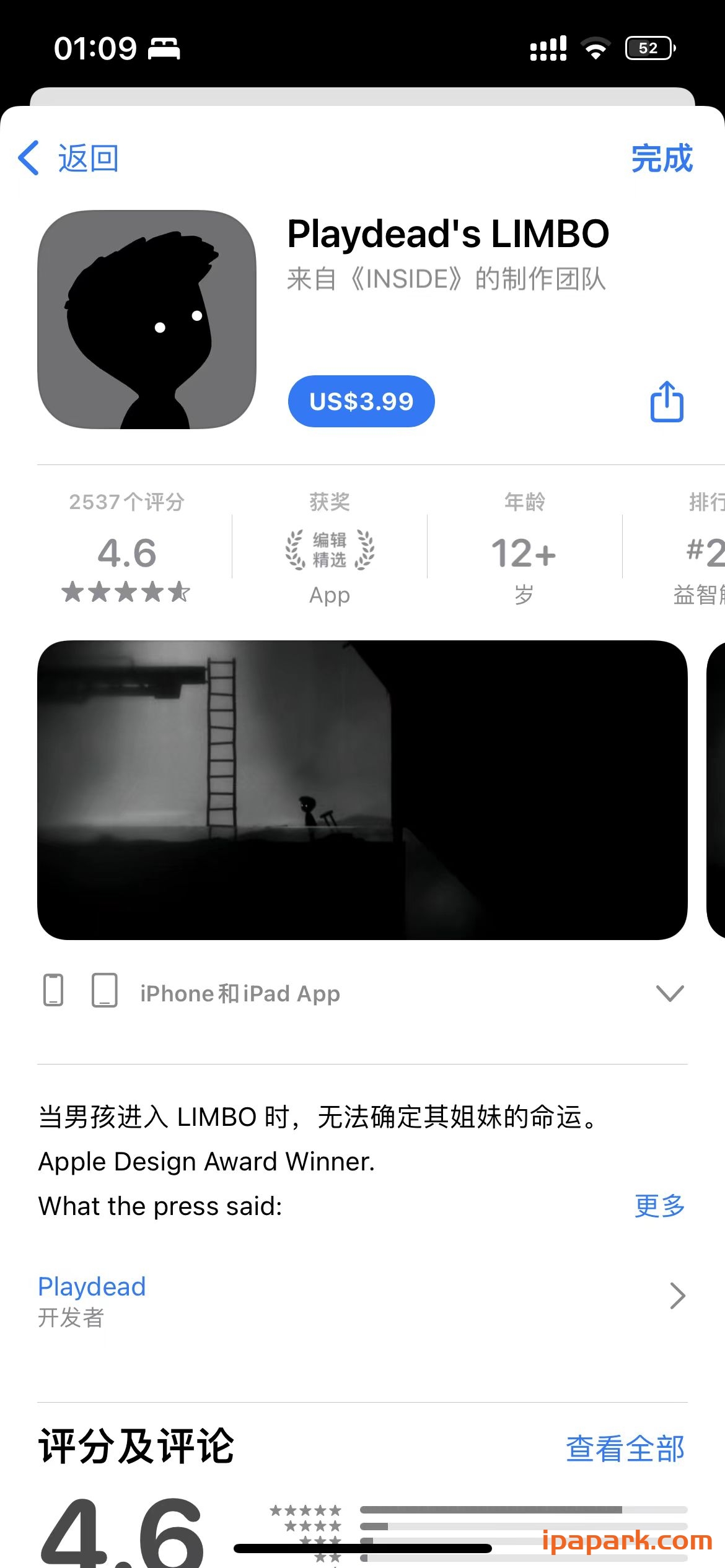This screenshot has width=725, height=1568.
Task: Open the Playdead developer detail chevron
Action: pos(679,1296)
